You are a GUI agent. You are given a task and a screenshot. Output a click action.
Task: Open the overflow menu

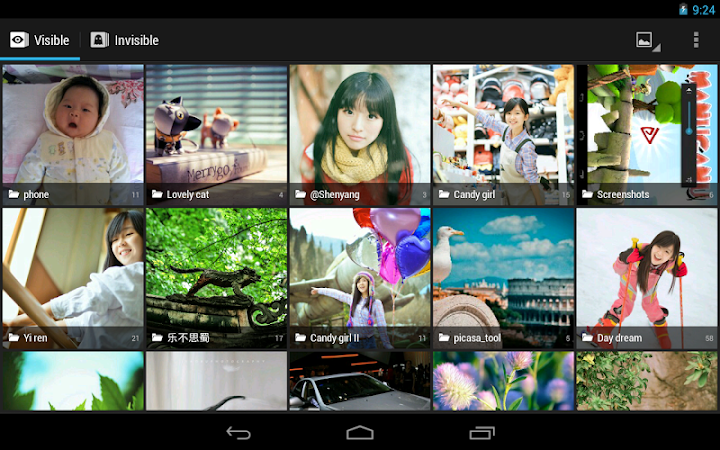pyautogui.click(x=696, y=40)
